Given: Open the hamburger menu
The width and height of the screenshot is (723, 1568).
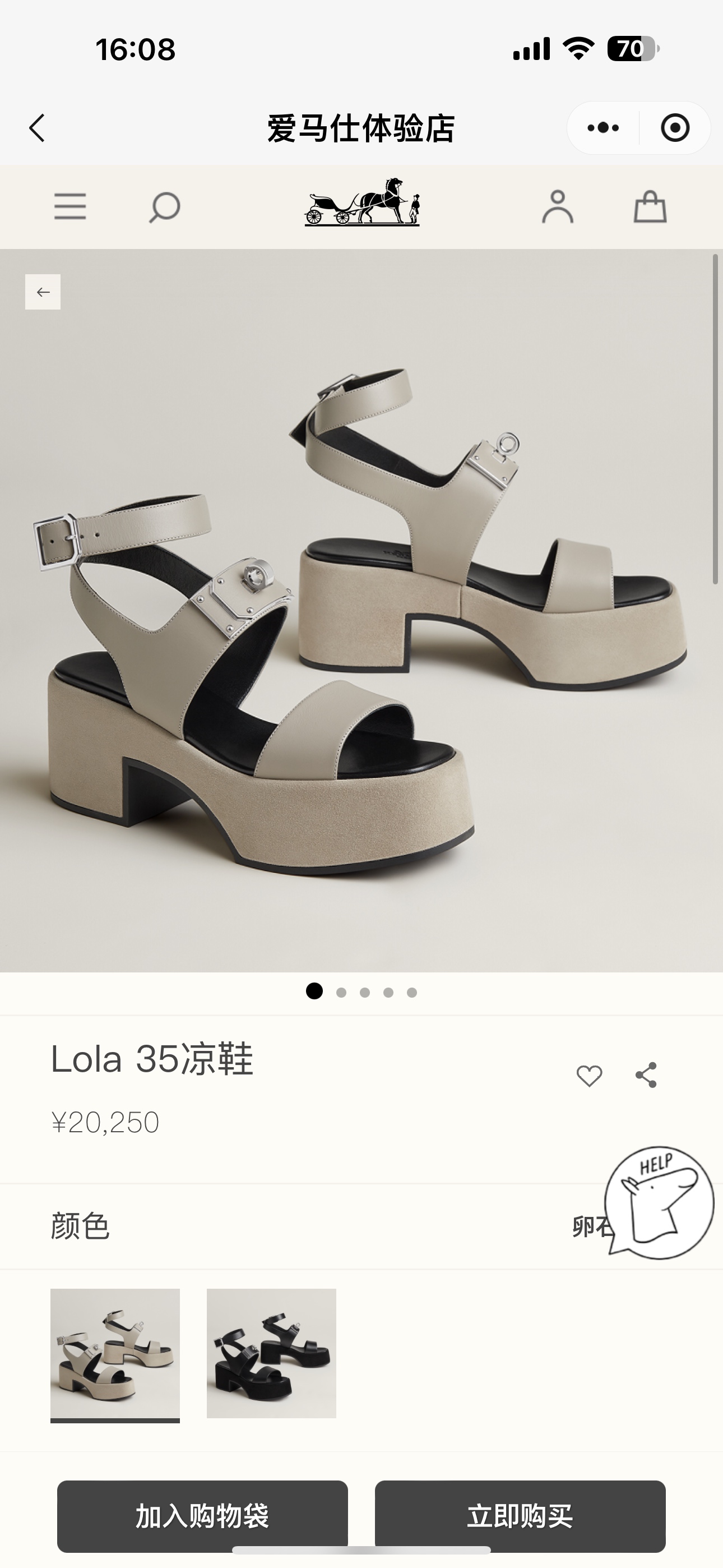Looking at the screenshot, I should 70,207.
